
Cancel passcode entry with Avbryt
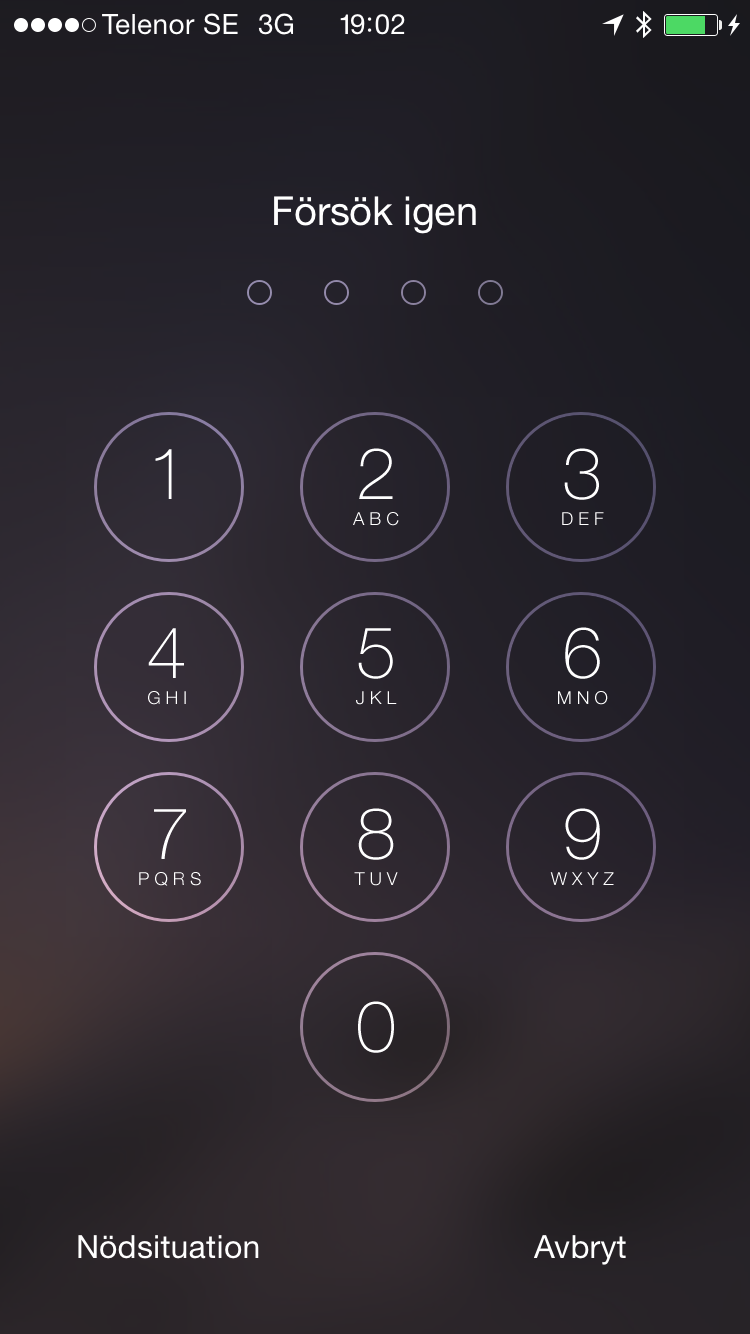point(580,1247)
